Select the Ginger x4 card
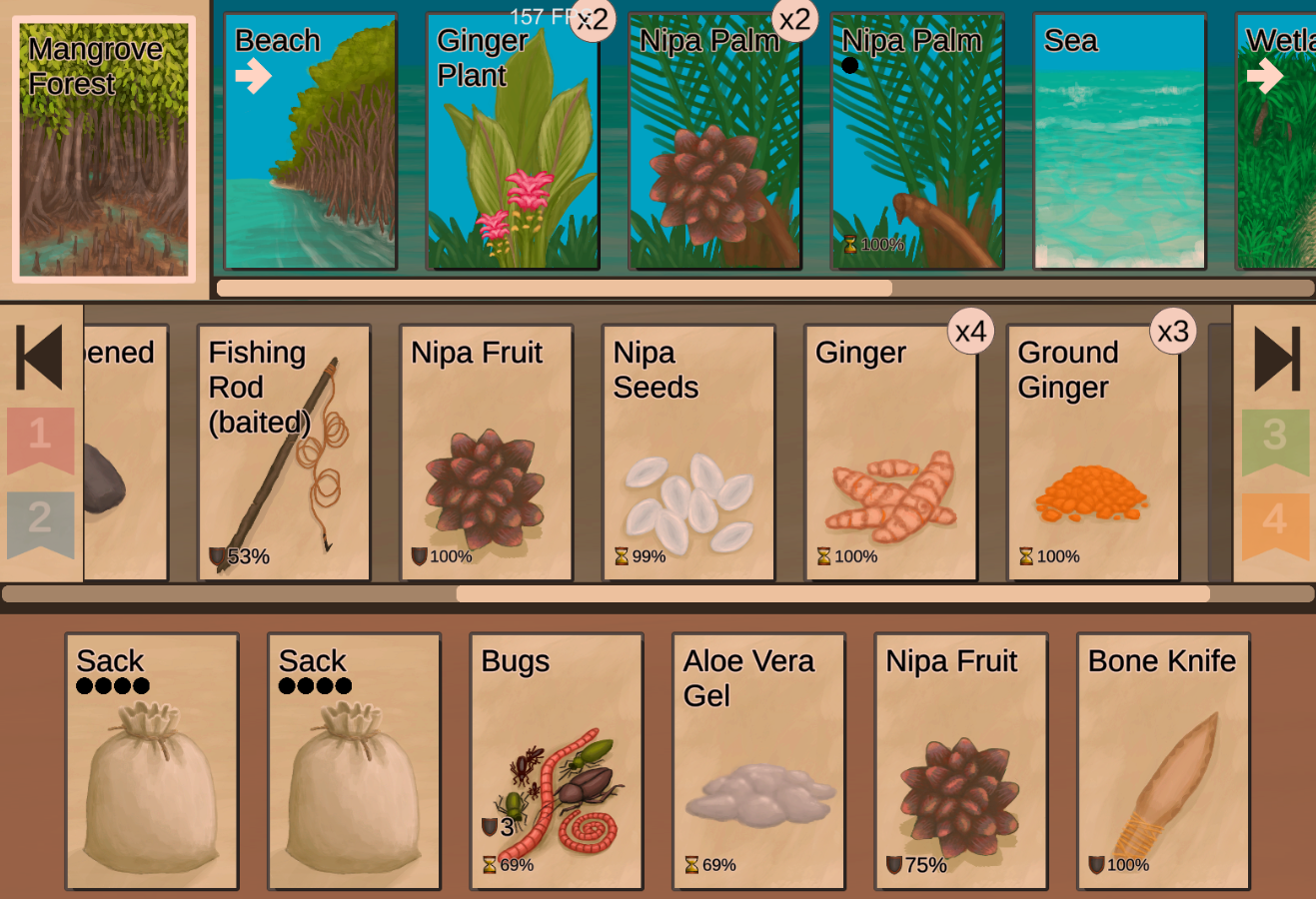Viewport: 1316px width, 899px height. tap(891, 452)
